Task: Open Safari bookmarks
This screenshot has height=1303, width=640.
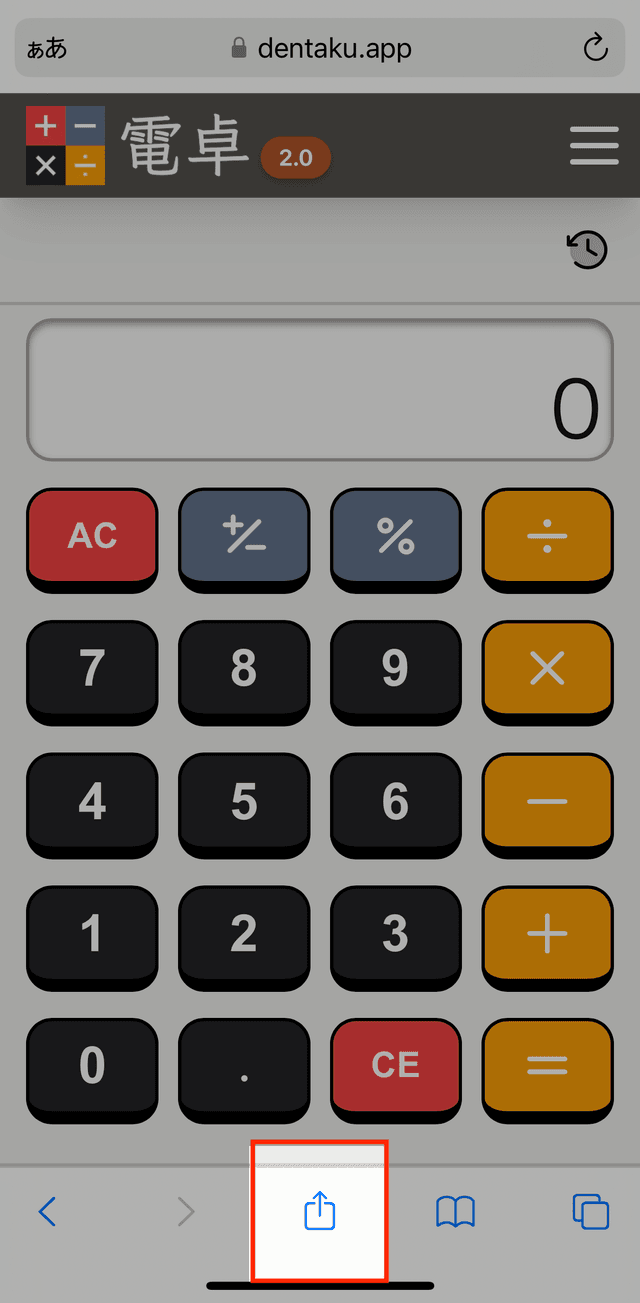Action: click(x=456, y=1212)
